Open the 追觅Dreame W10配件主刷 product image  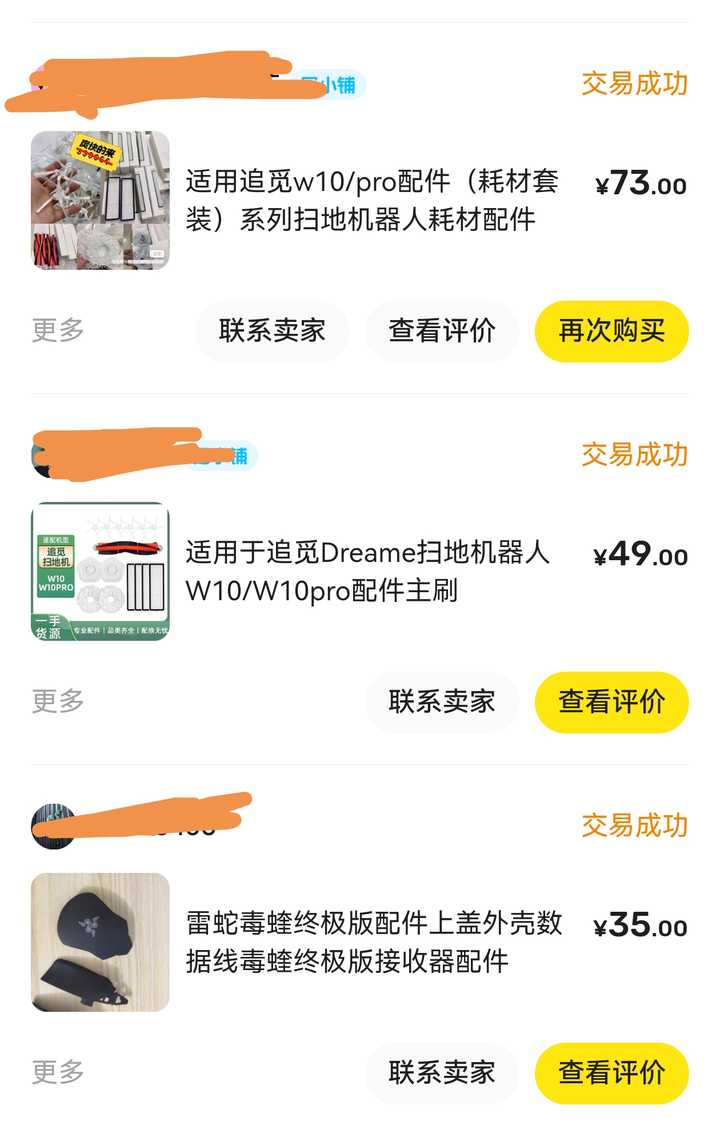(100, 571)
